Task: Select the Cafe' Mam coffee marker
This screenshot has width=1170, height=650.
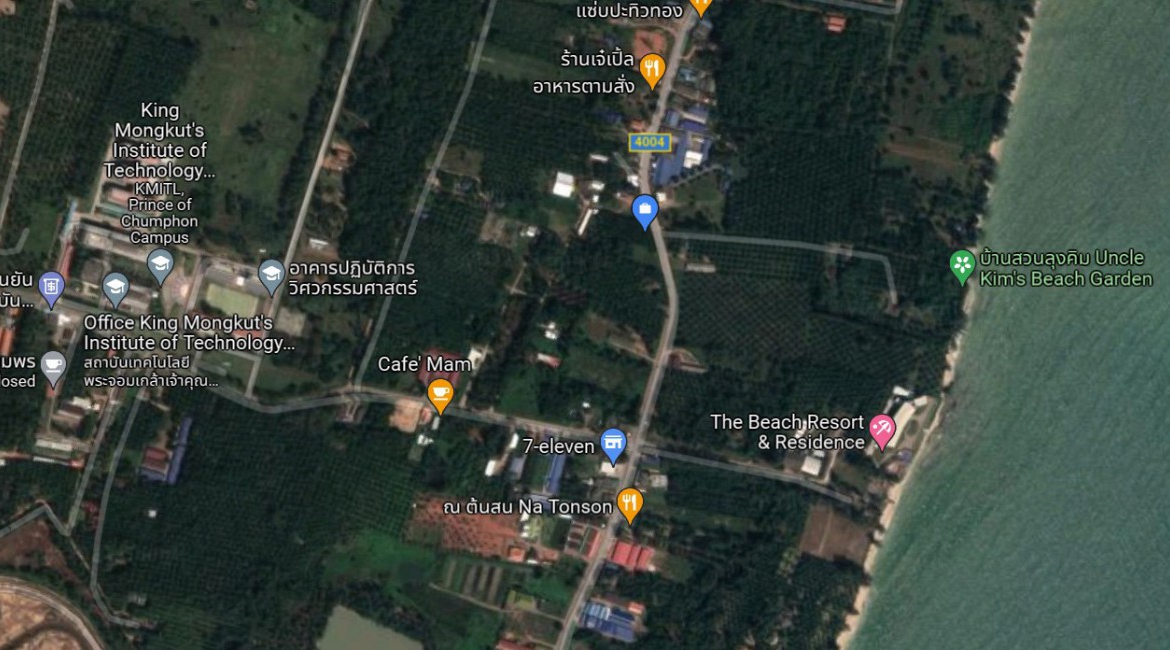Action: point(439,393)
